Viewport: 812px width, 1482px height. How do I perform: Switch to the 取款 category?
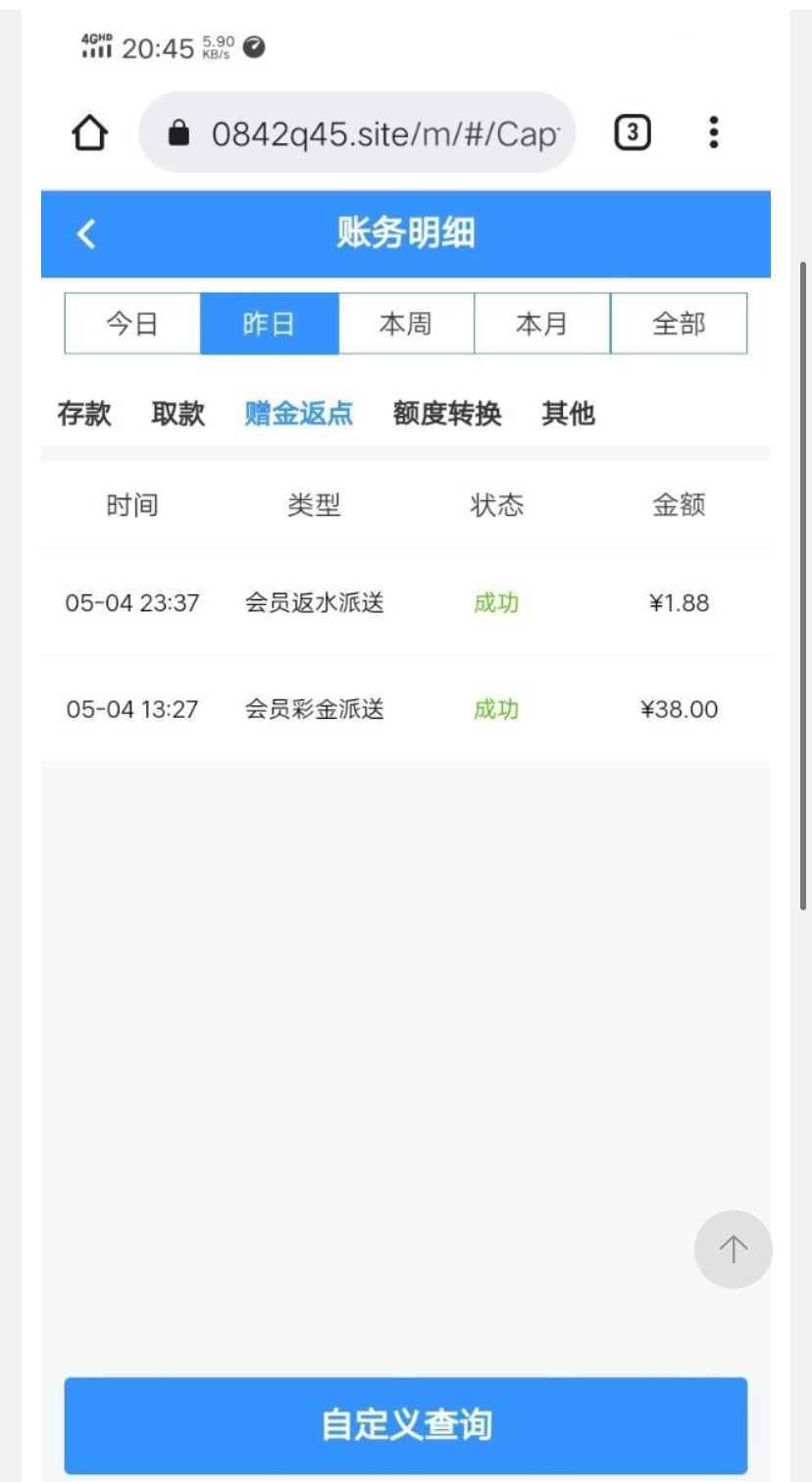tap(178, 414)
